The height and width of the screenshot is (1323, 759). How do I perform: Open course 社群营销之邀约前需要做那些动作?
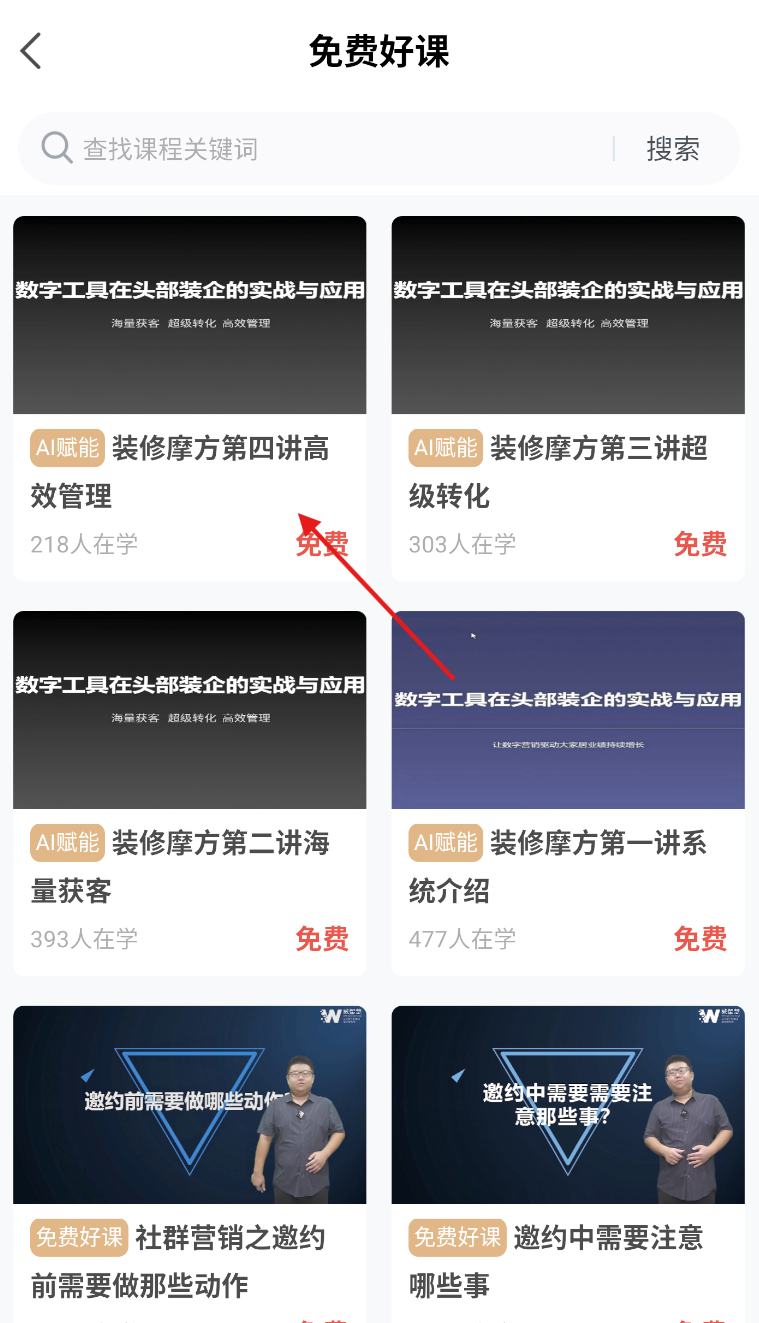pyautogui.click(x=189, y=1180)
